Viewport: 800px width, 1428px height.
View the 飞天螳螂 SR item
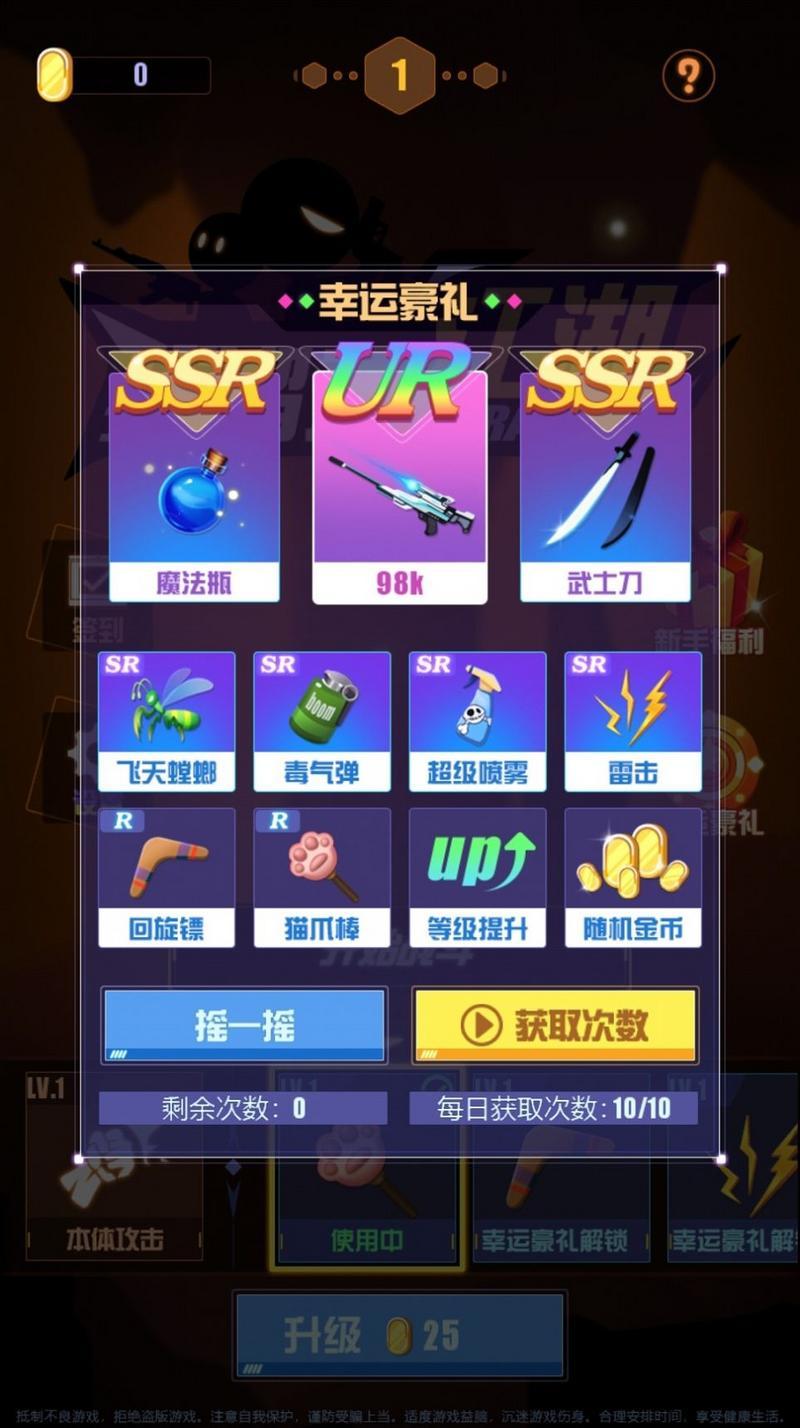[x=167, y=721]
